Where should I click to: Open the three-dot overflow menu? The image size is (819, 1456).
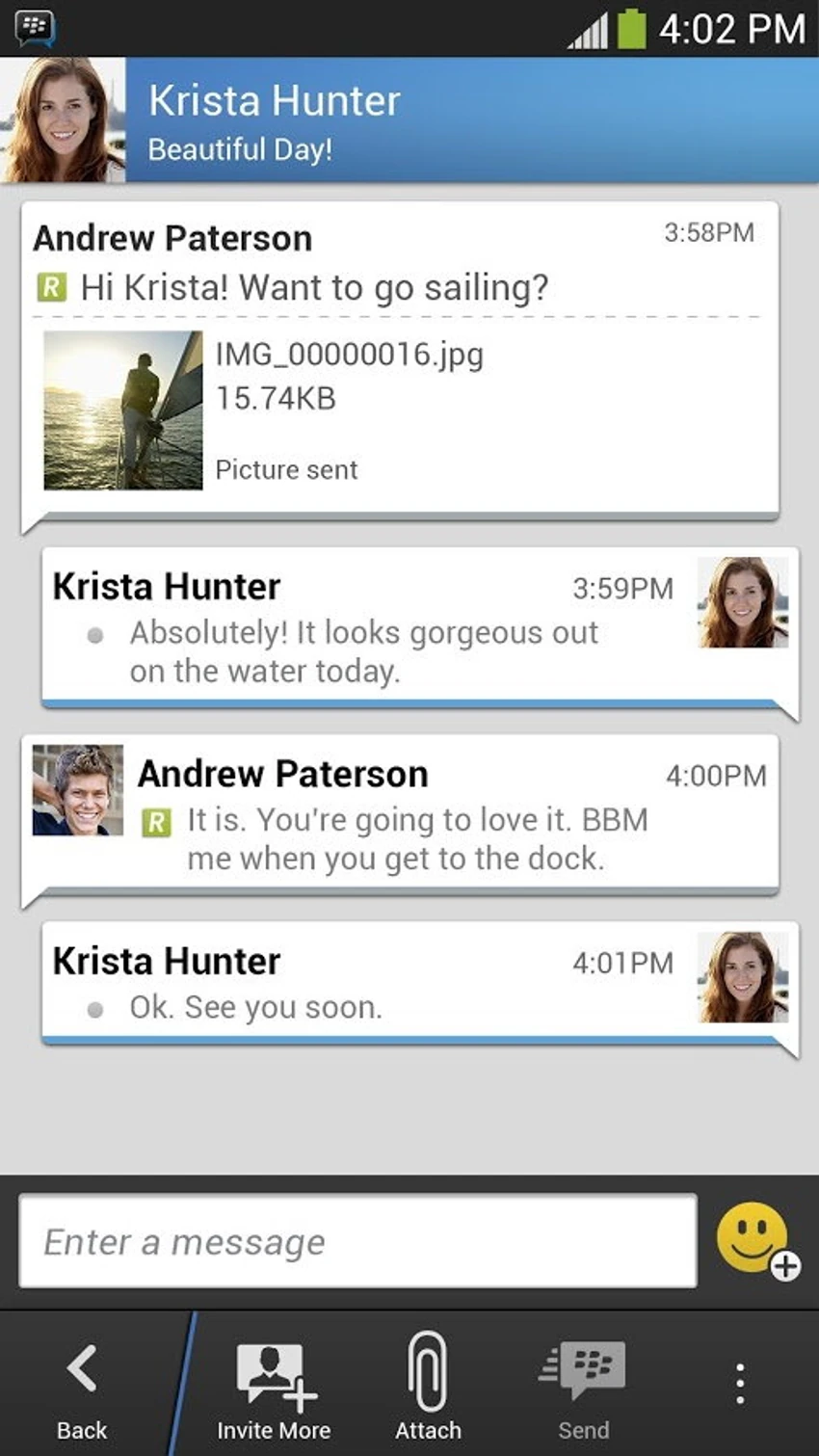[739, 1383]
